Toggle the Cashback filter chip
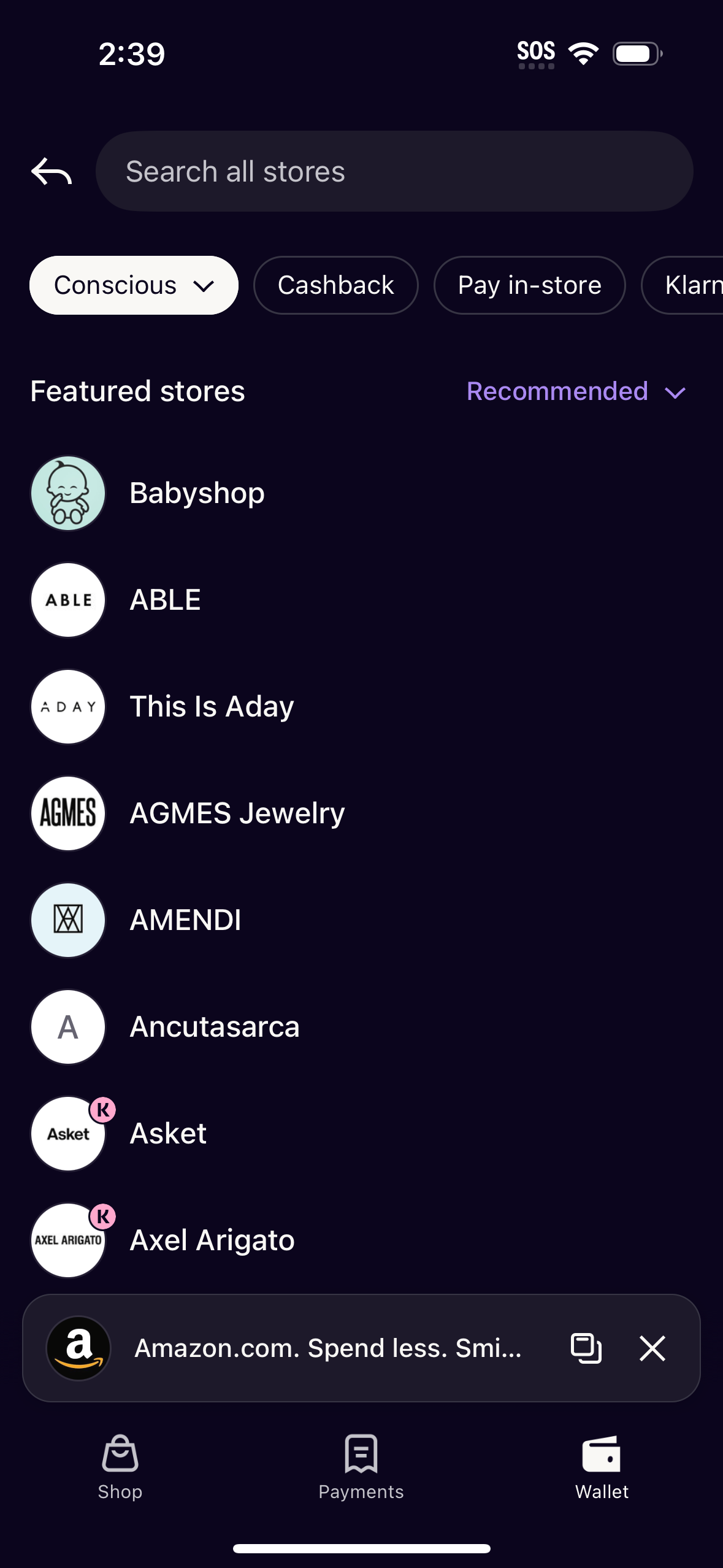This screenshot has height=1568, width=723. coord(335,285)
